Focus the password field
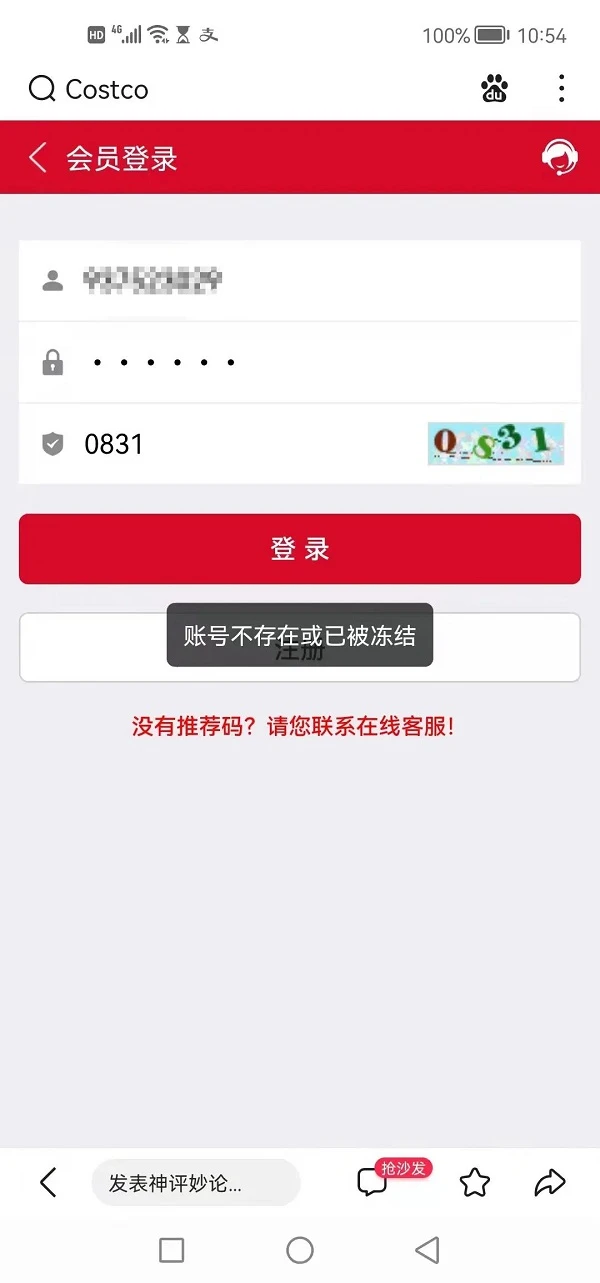 click(x=300, y=362)
